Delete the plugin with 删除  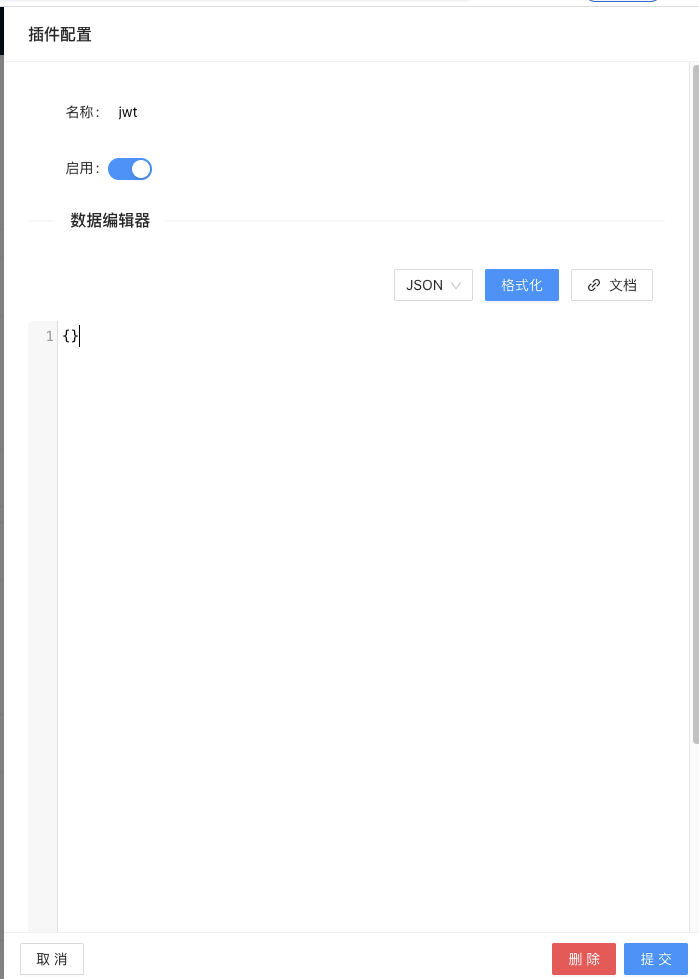pyautogui.click(x=584, y=959)
